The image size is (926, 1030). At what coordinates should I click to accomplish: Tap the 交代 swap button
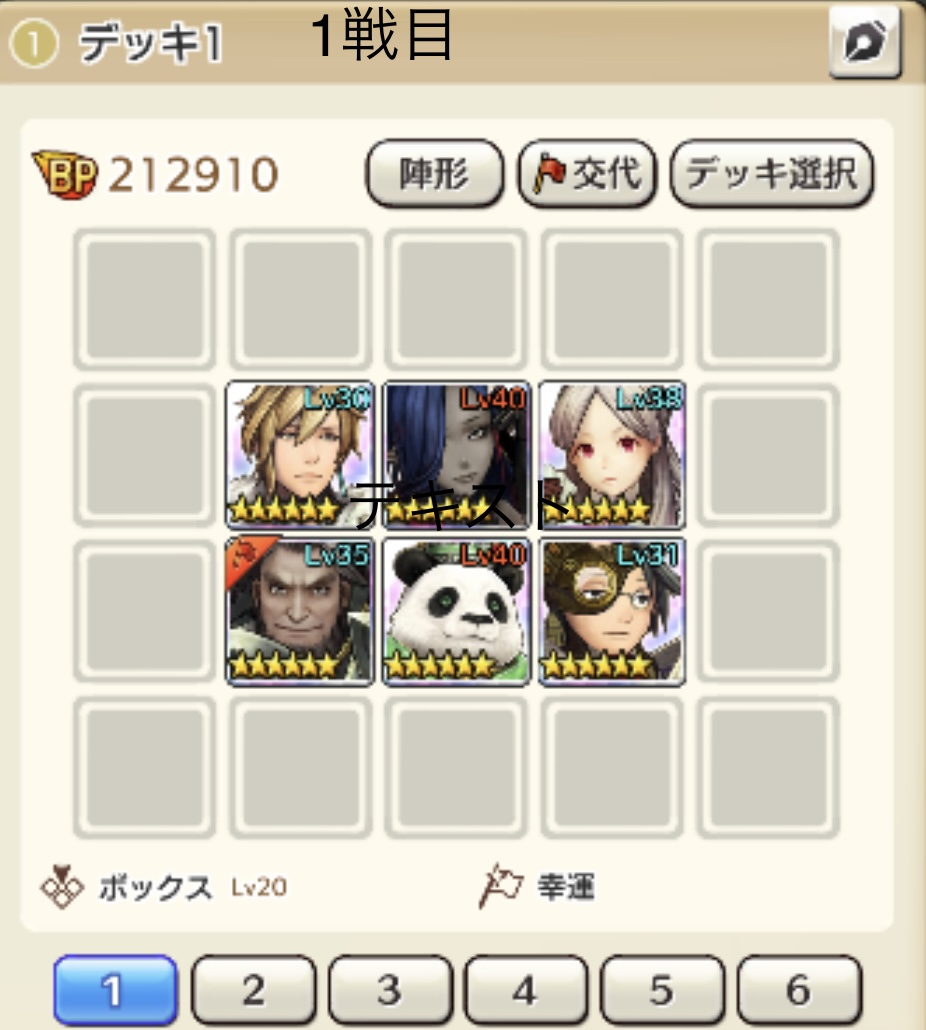pyautogui.click(x=587, y=176)
